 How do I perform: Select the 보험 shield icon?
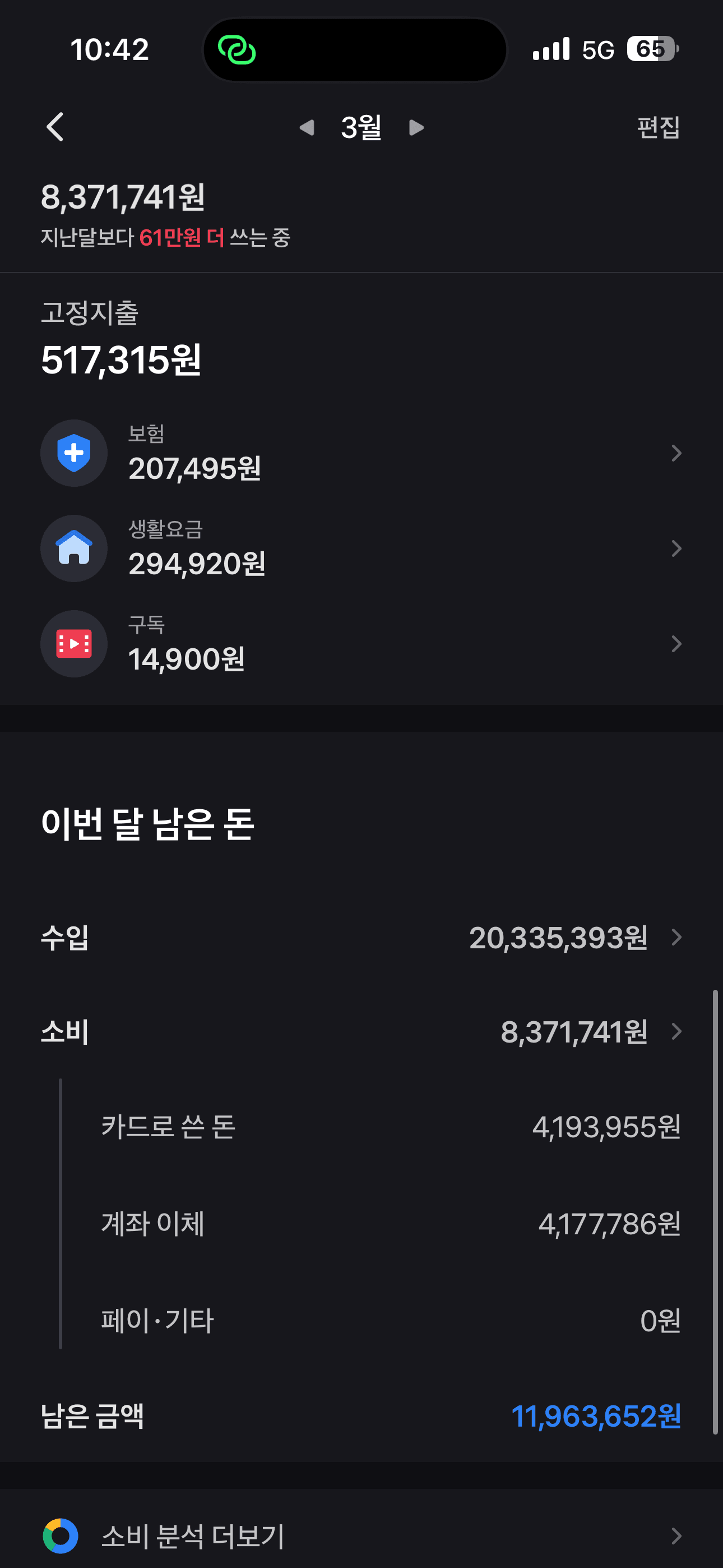(x=73, y=453)
